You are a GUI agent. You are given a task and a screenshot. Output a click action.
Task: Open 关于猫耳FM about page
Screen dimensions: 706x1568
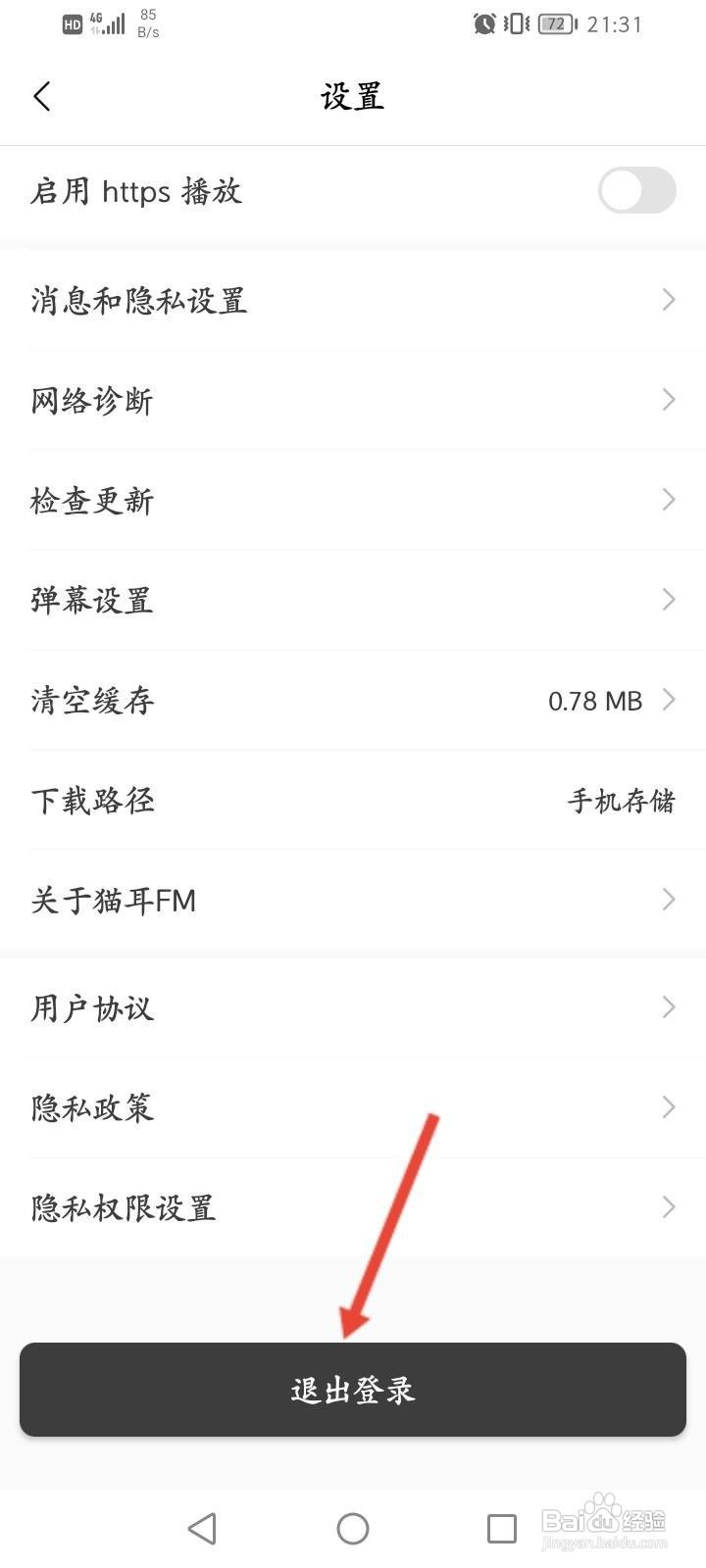click(353, 899)
